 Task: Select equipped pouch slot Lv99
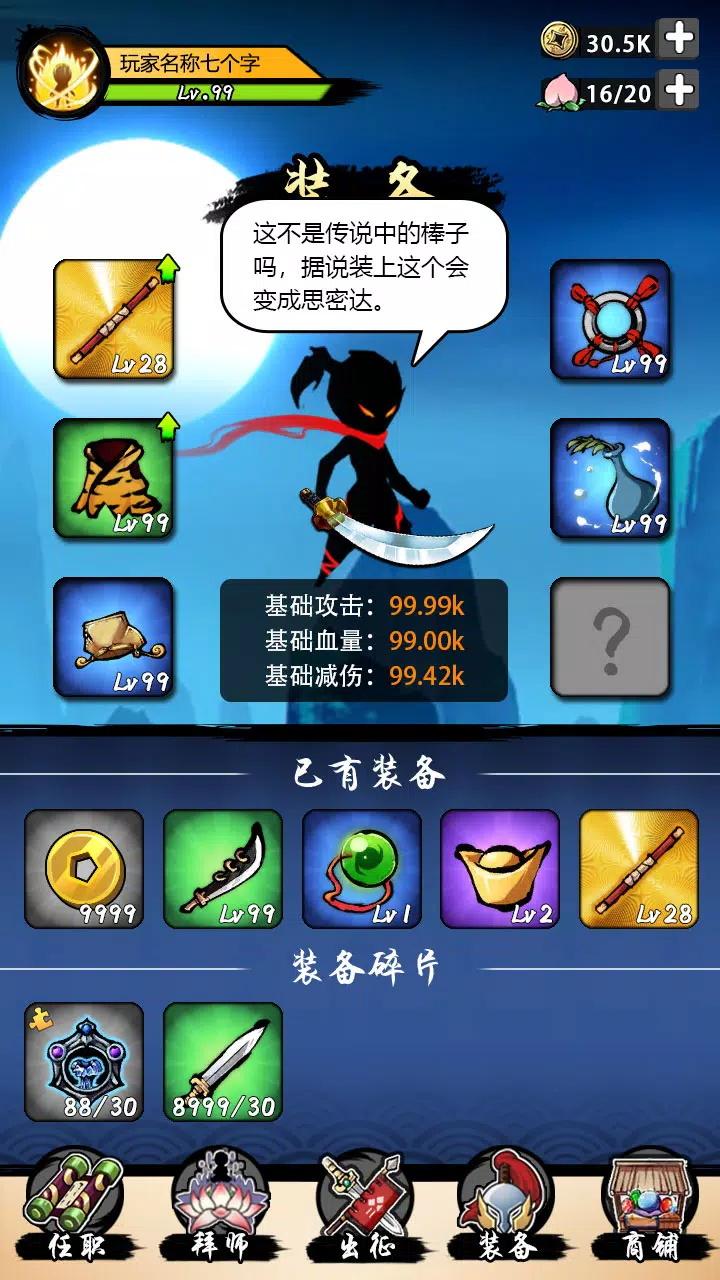[113, 637]
